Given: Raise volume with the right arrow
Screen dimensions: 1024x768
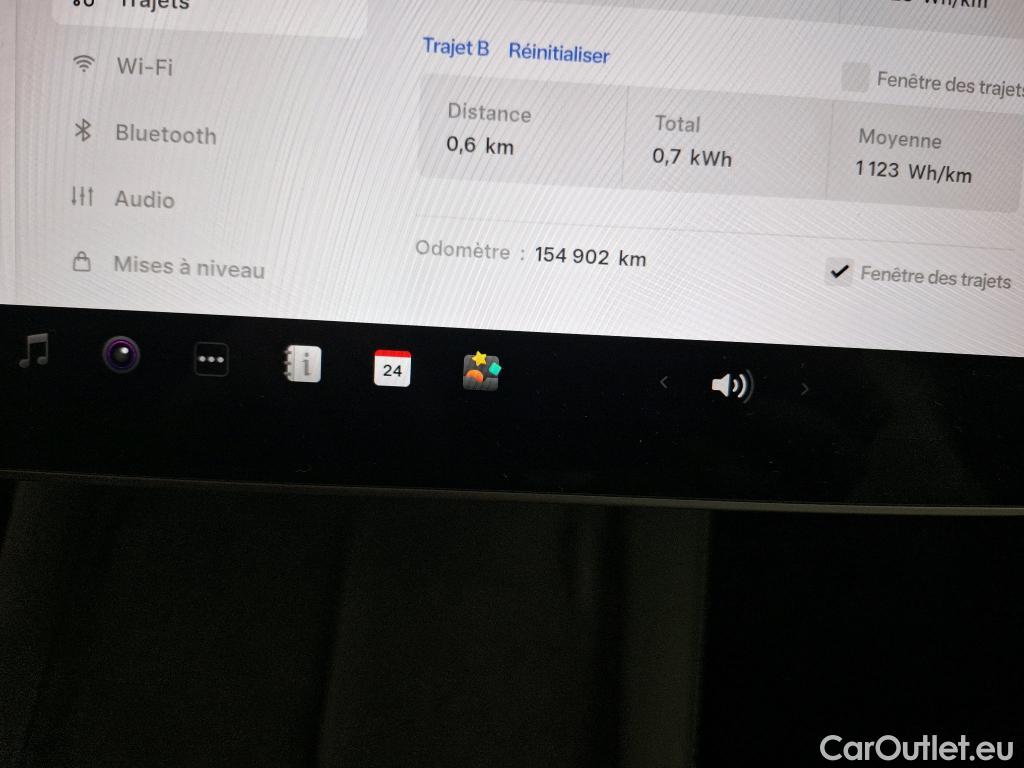Looking at the screenshot, I should [x=804, y=389].
